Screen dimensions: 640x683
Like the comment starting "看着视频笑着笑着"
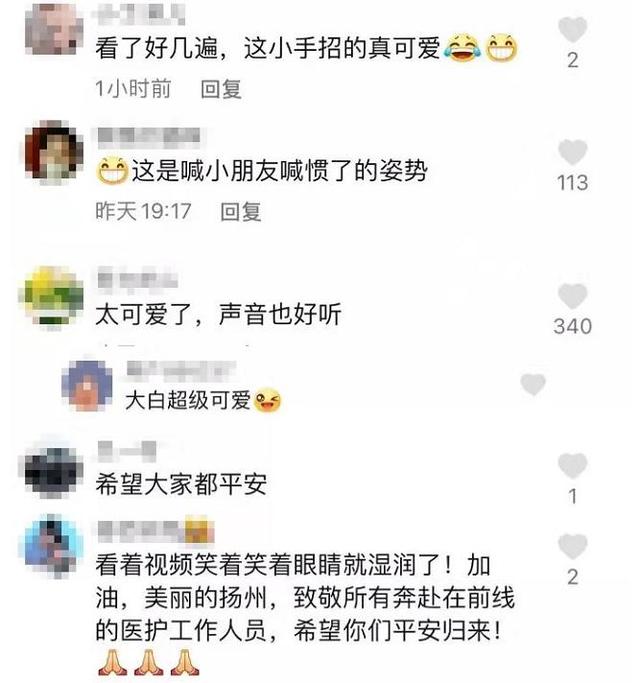tap(572, 546)
